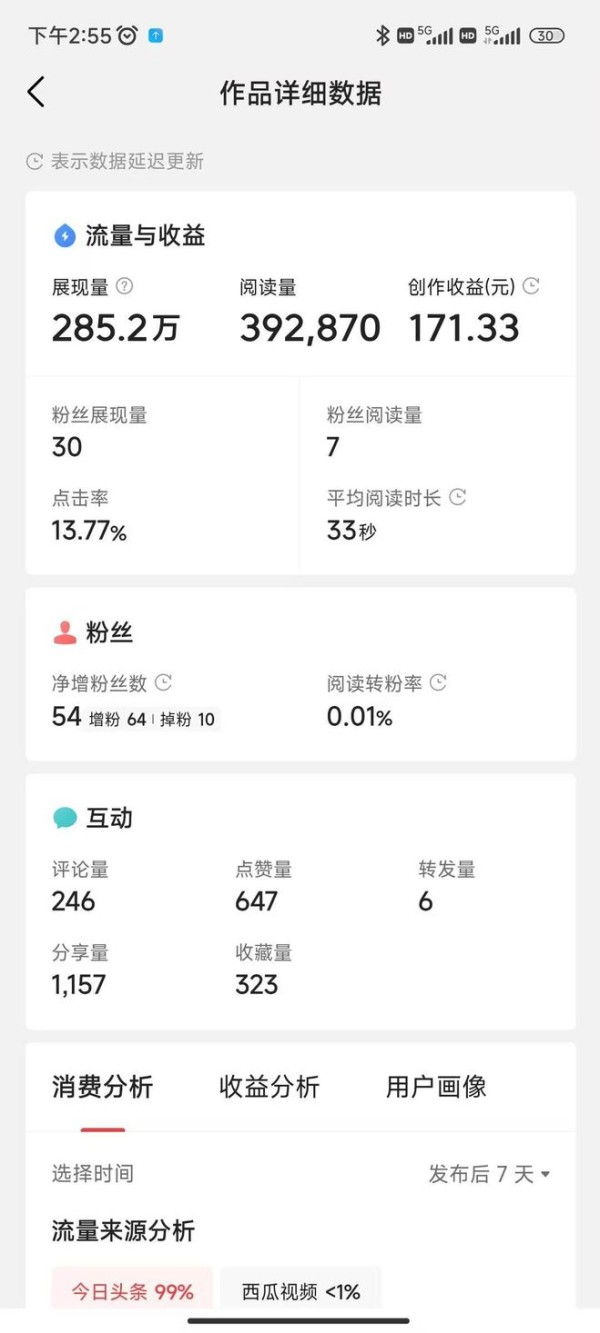This screenshot has width=600, height=1333.
Task: Open the 用户画像 tab
Action: pos(436,1087)
